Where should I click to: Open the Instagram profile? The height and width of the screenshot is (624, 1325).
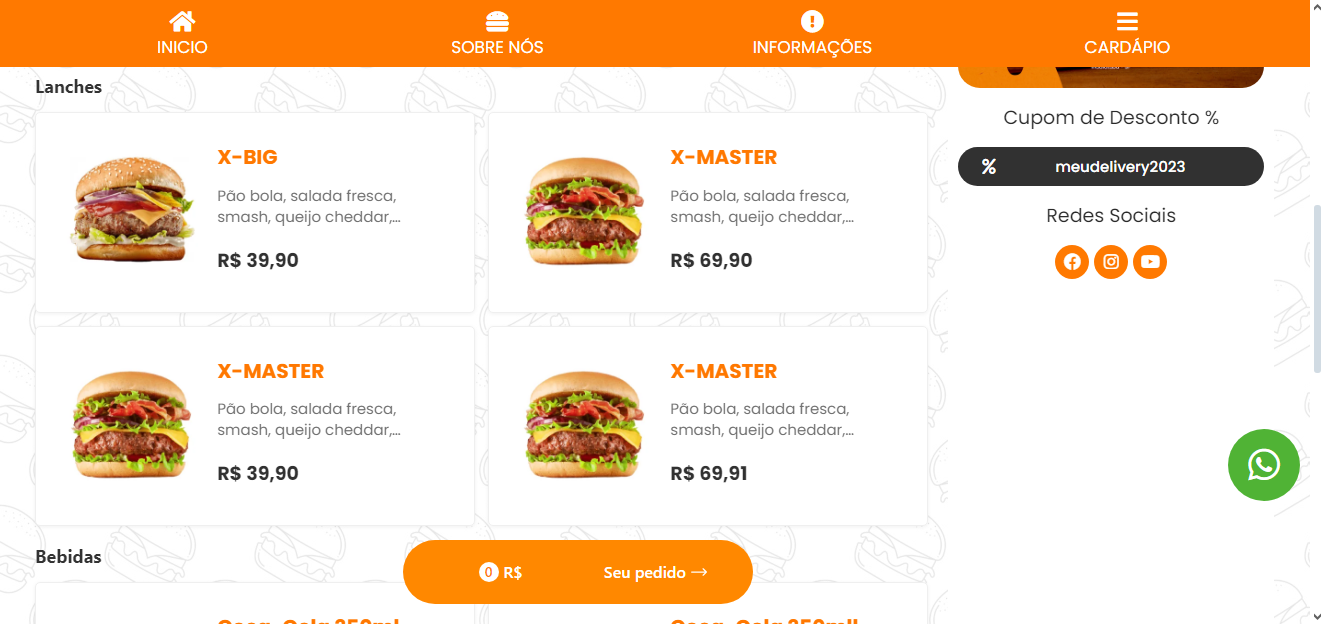tap(1111, 262)
